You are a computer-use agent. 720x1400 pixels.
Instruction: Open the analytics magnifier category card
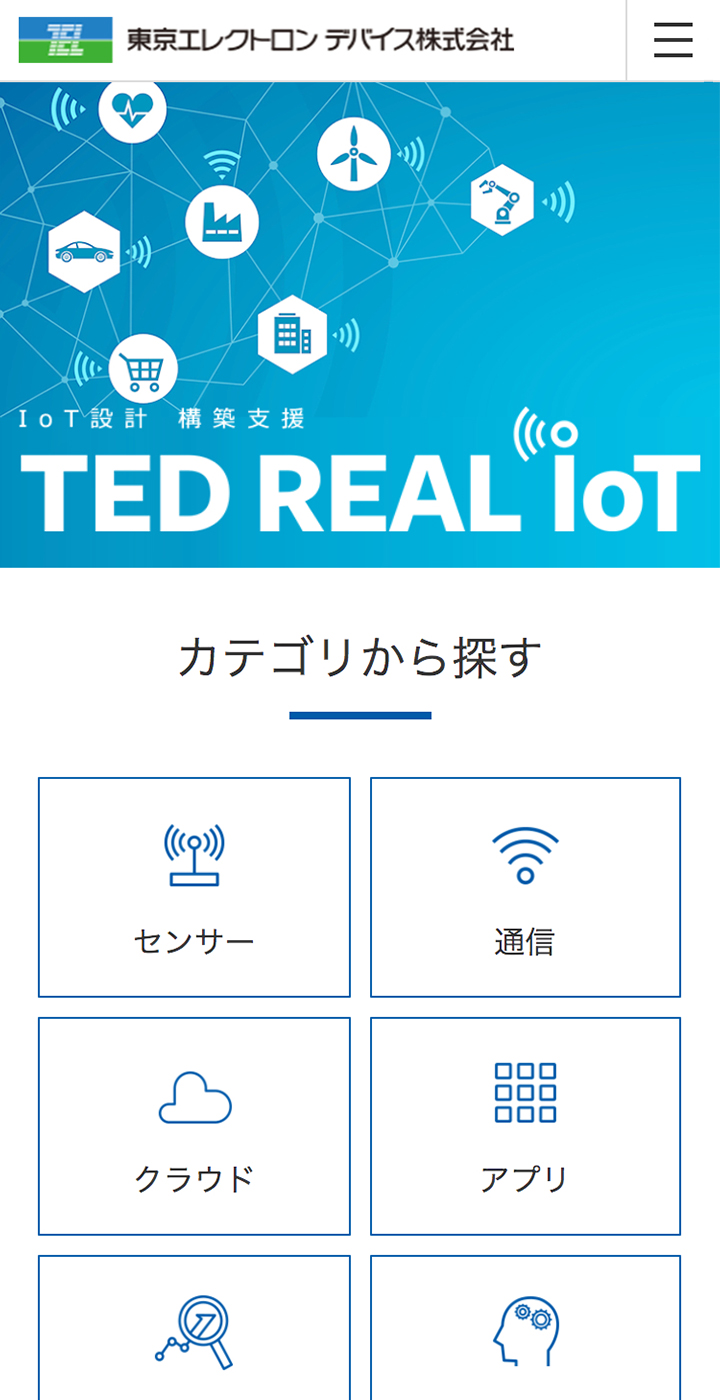tap(194, 1330)
